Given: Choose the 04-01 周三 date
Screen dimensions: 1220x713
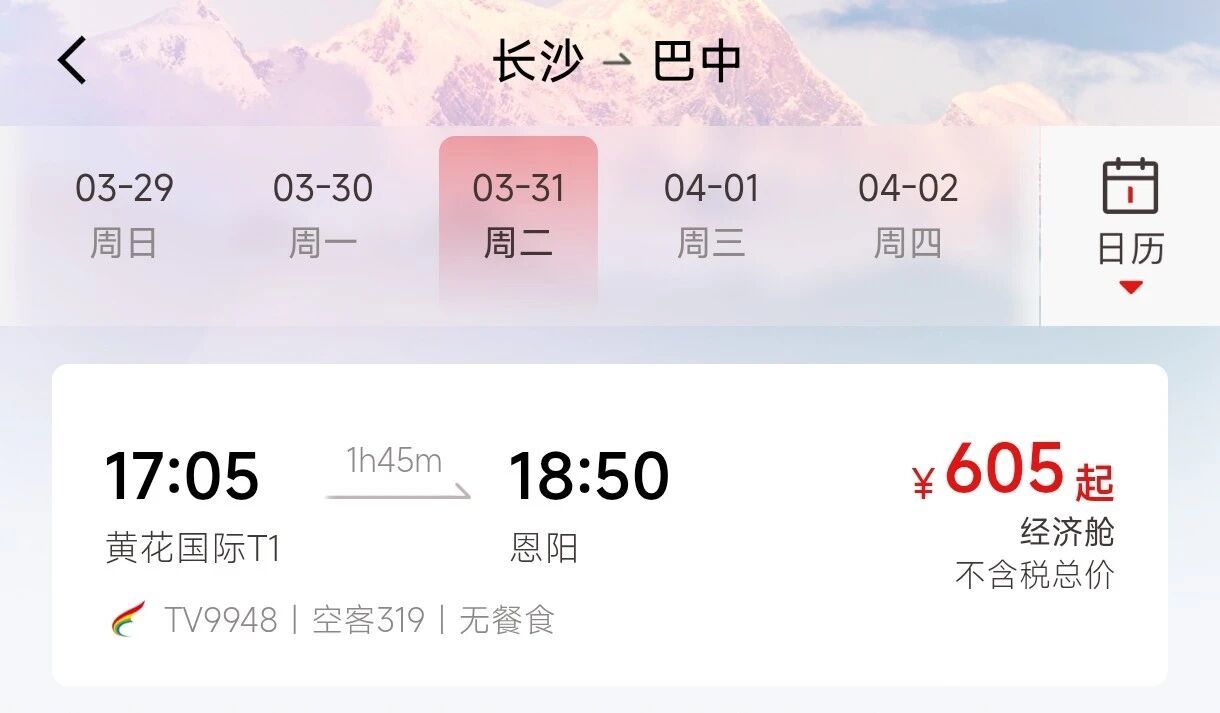Looking at the screenshot, I should pyautogui.click(x=711, y=215).
